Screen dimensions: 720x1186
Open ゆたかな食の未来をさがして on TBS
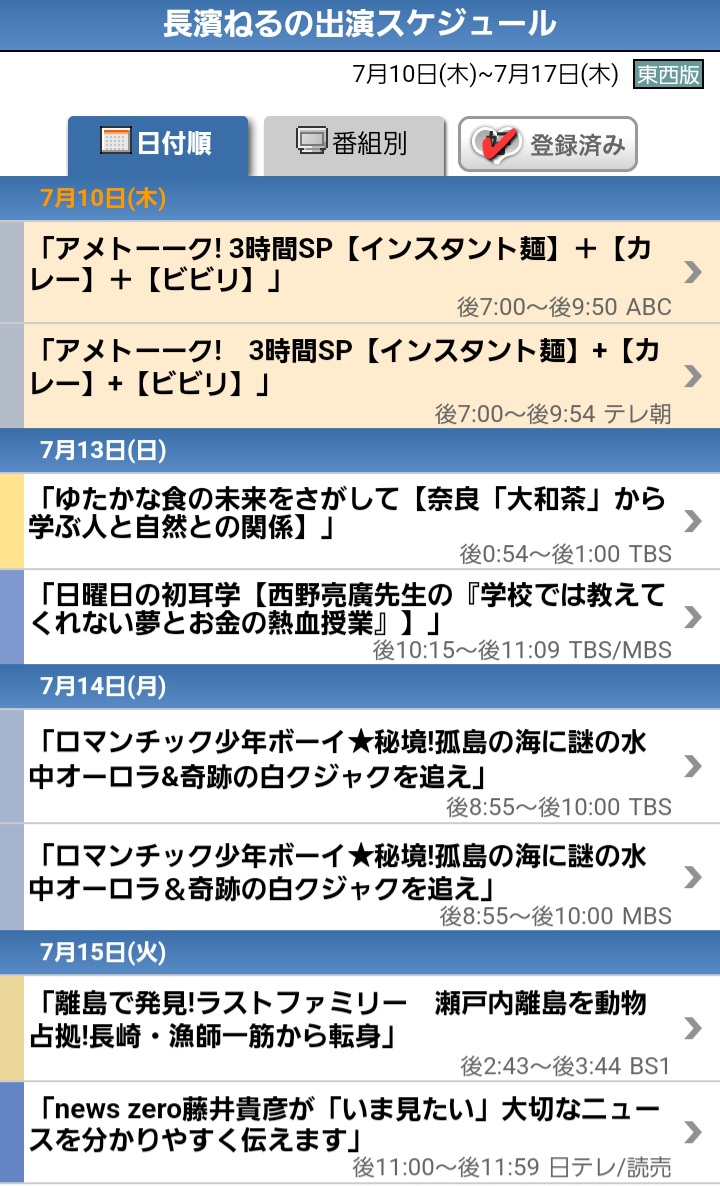[360, 521]
